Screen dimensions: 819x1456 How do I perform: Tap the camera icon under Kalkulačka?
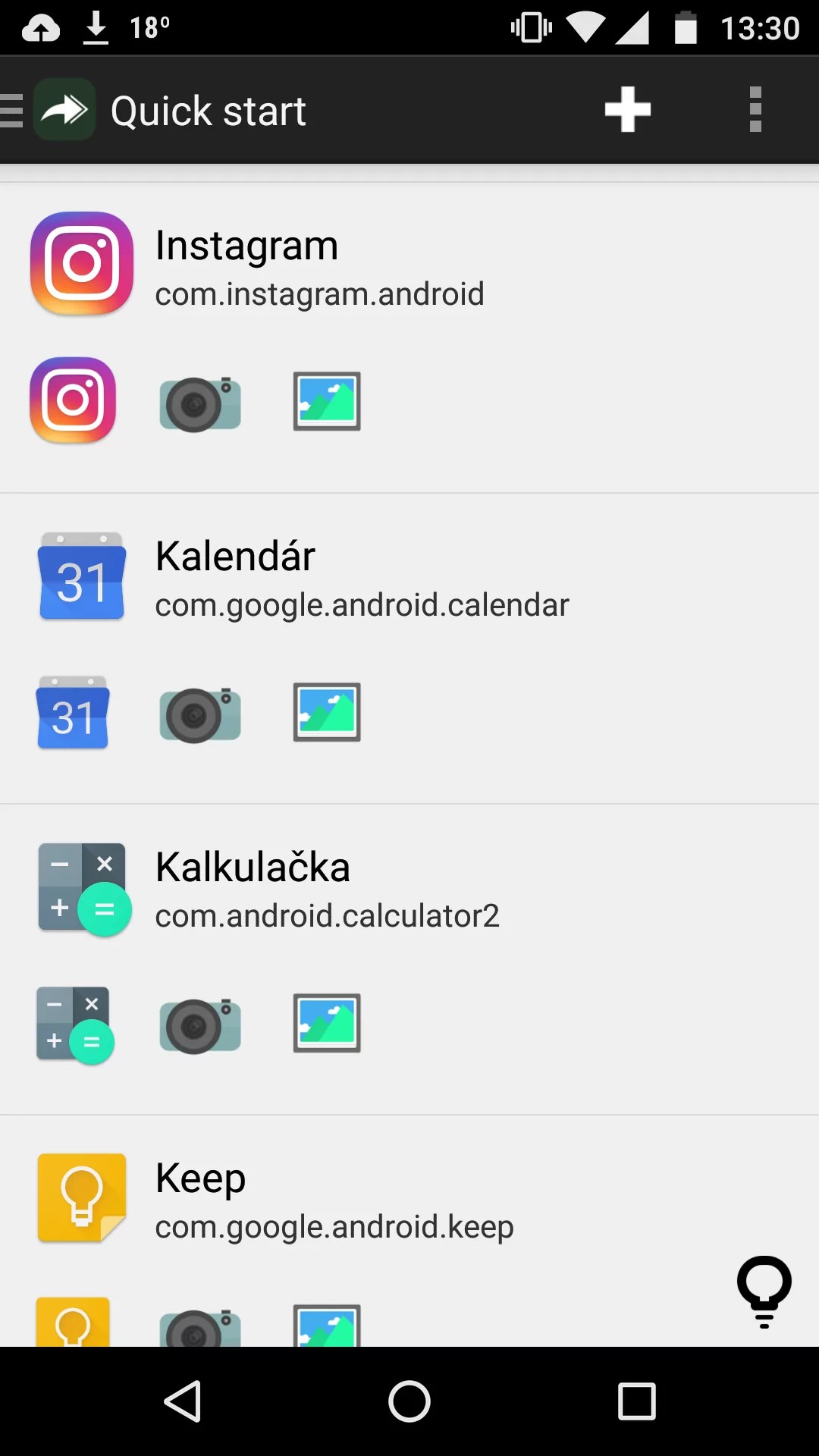(200, 1025)
